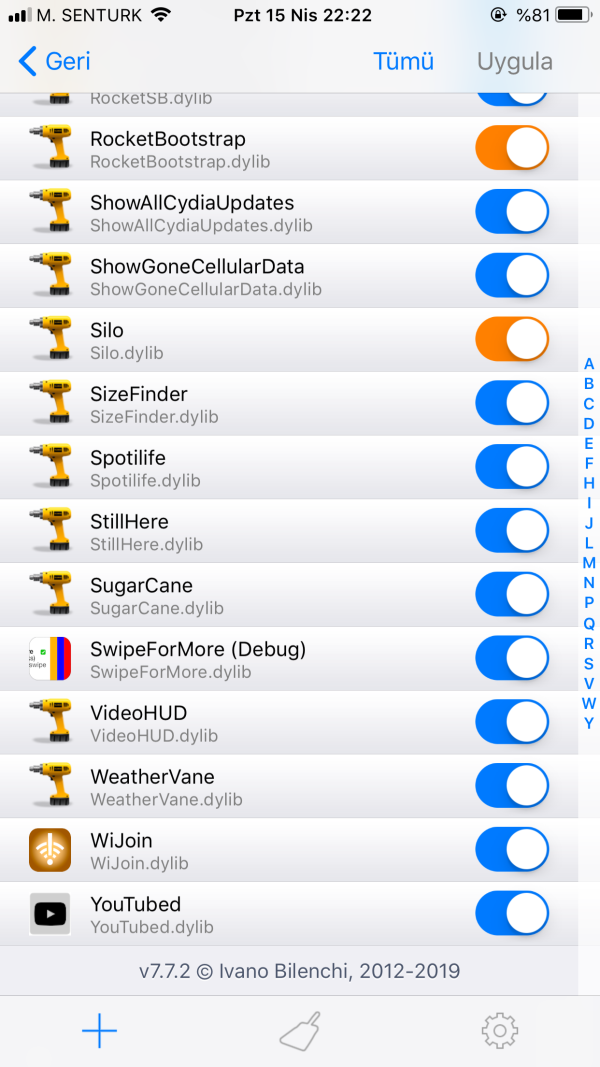Jump to letter W in index
Viewport: 600px width, 1067px height.
pyautogui.click(x=589, y=703)
